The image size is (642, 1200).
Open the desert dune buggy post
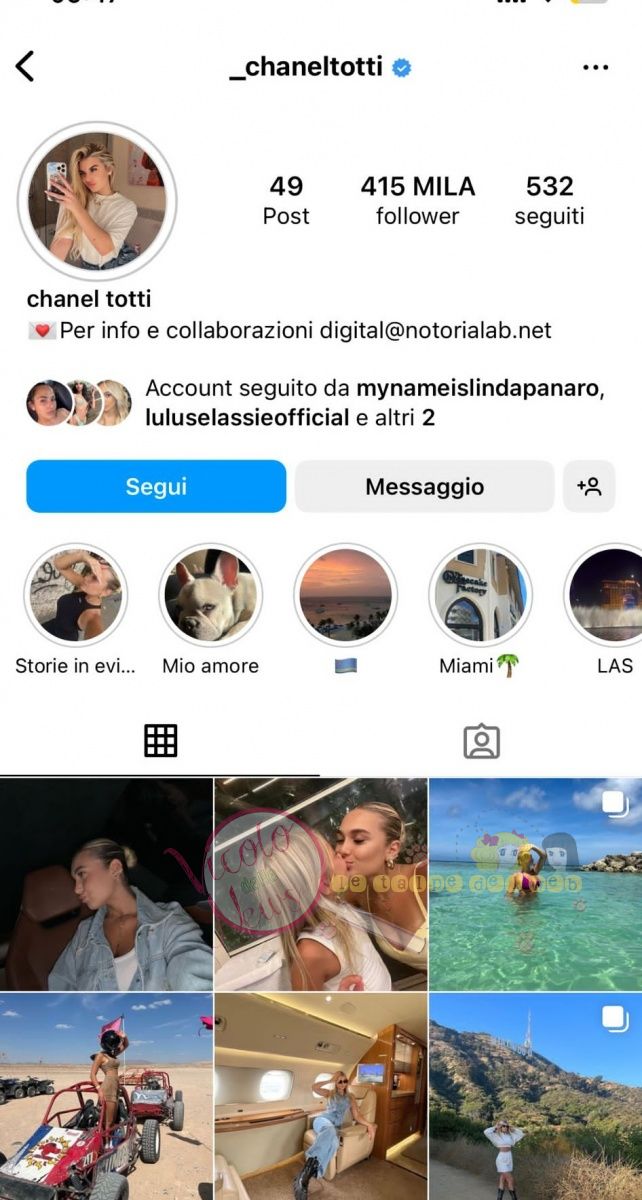coord(106,1096)
